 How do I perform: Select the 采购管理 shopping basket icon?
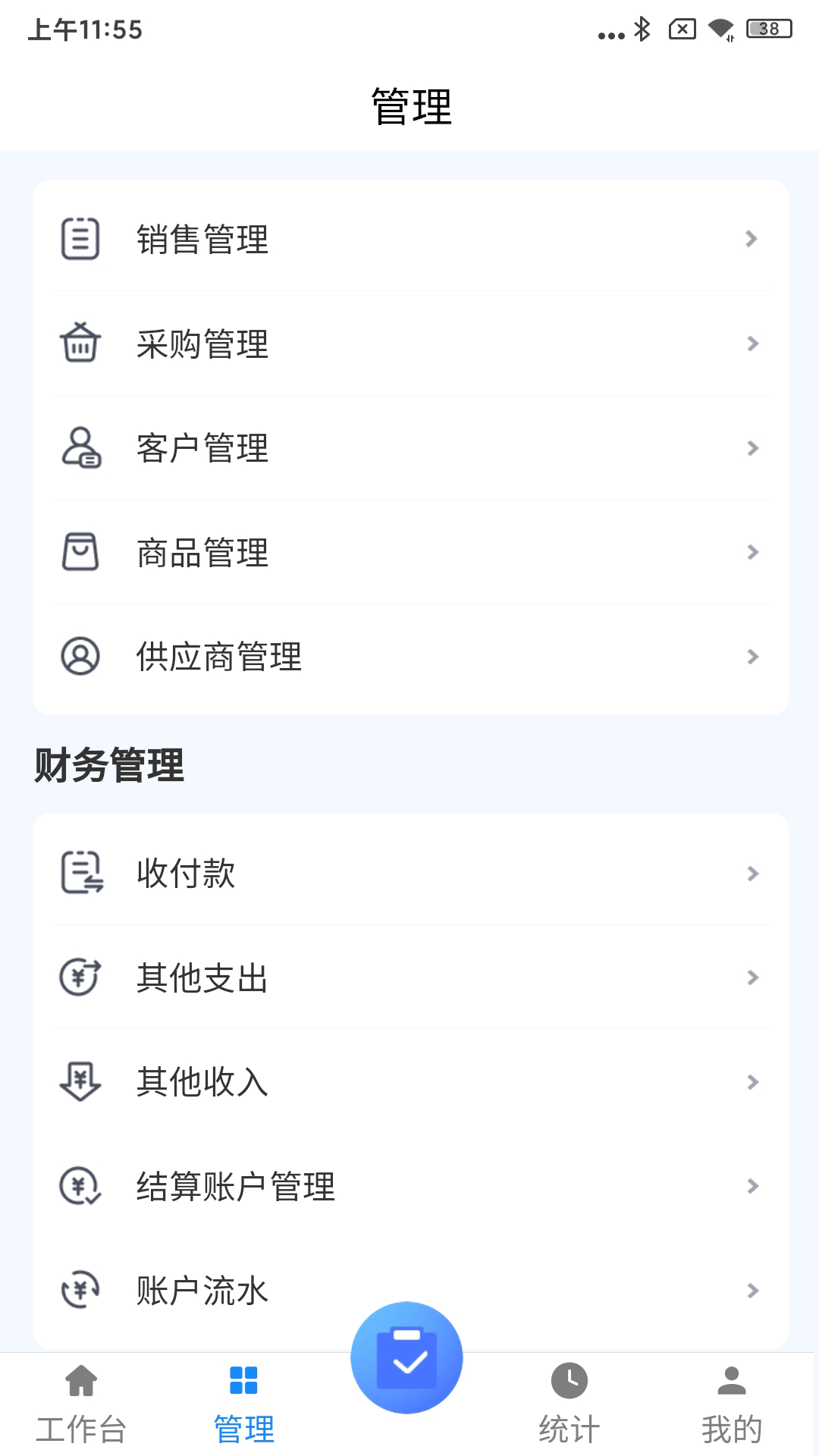[79, 344]
